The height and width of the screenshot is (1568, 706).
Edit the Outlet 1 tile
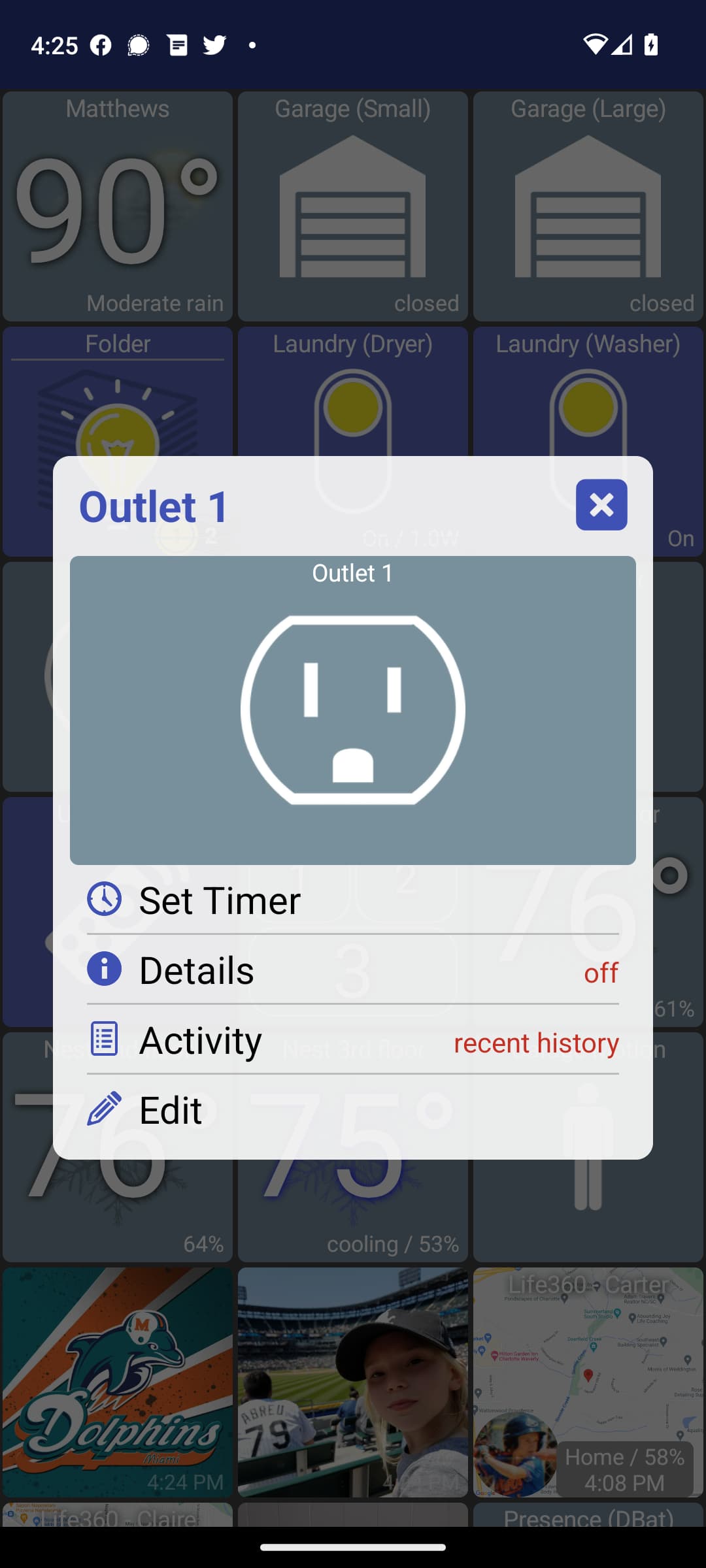pos(352,1110)
